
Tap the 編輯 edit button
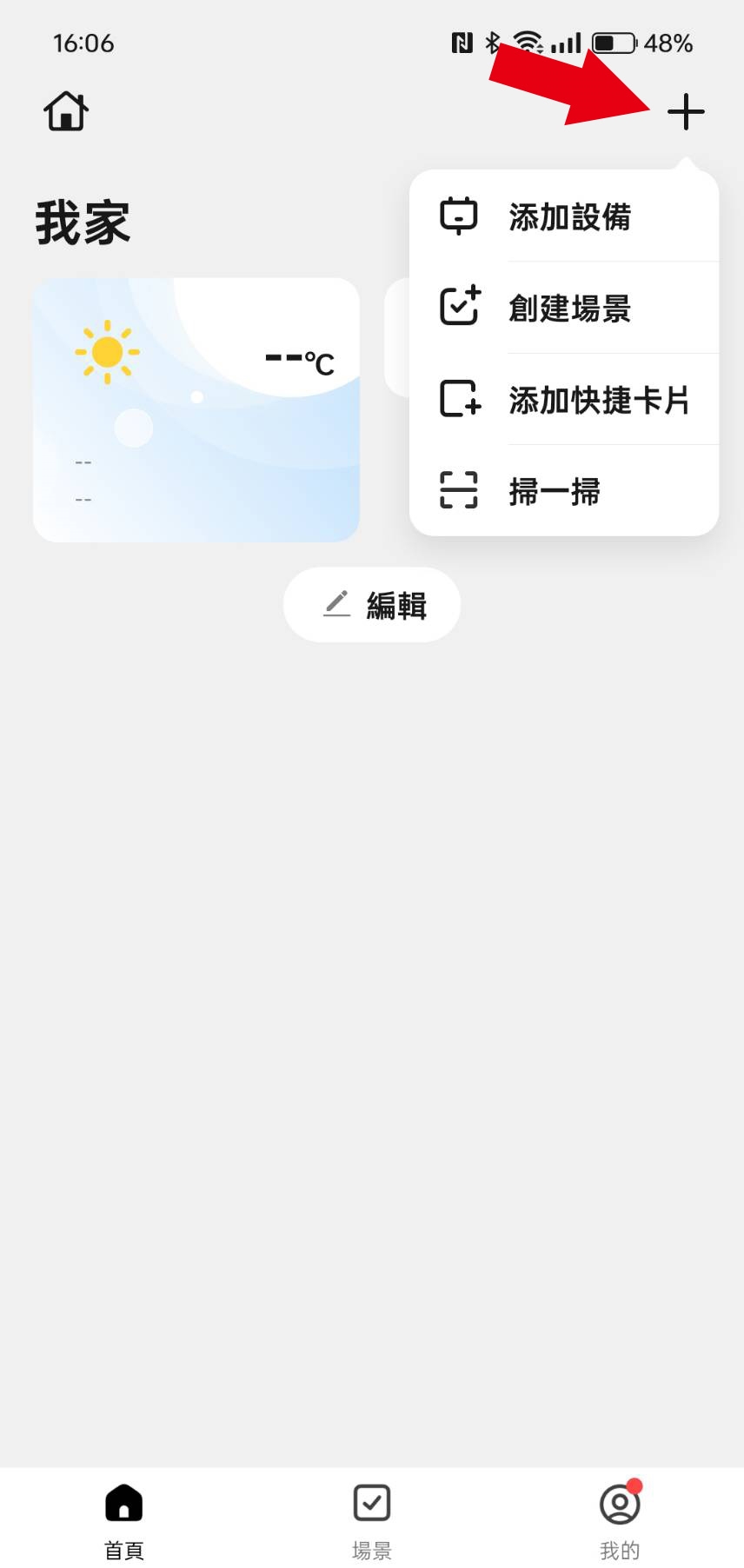(x=372, y=605)
